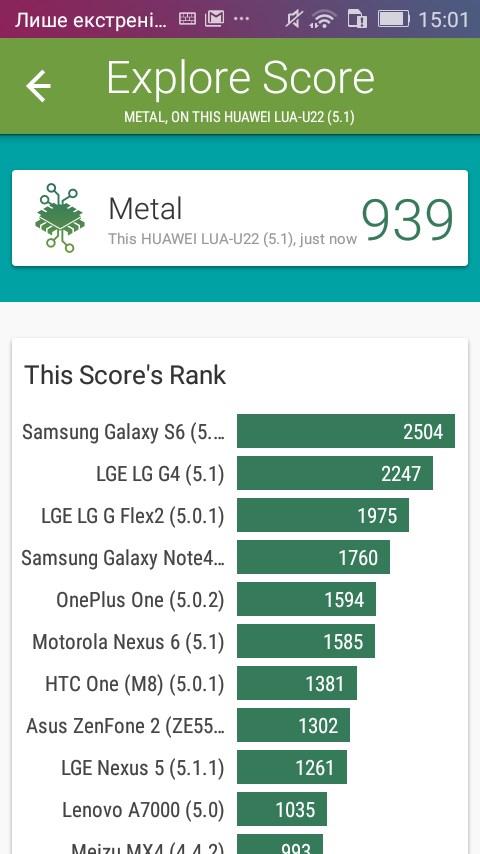Go back using the header arrow

coord(39,86)
